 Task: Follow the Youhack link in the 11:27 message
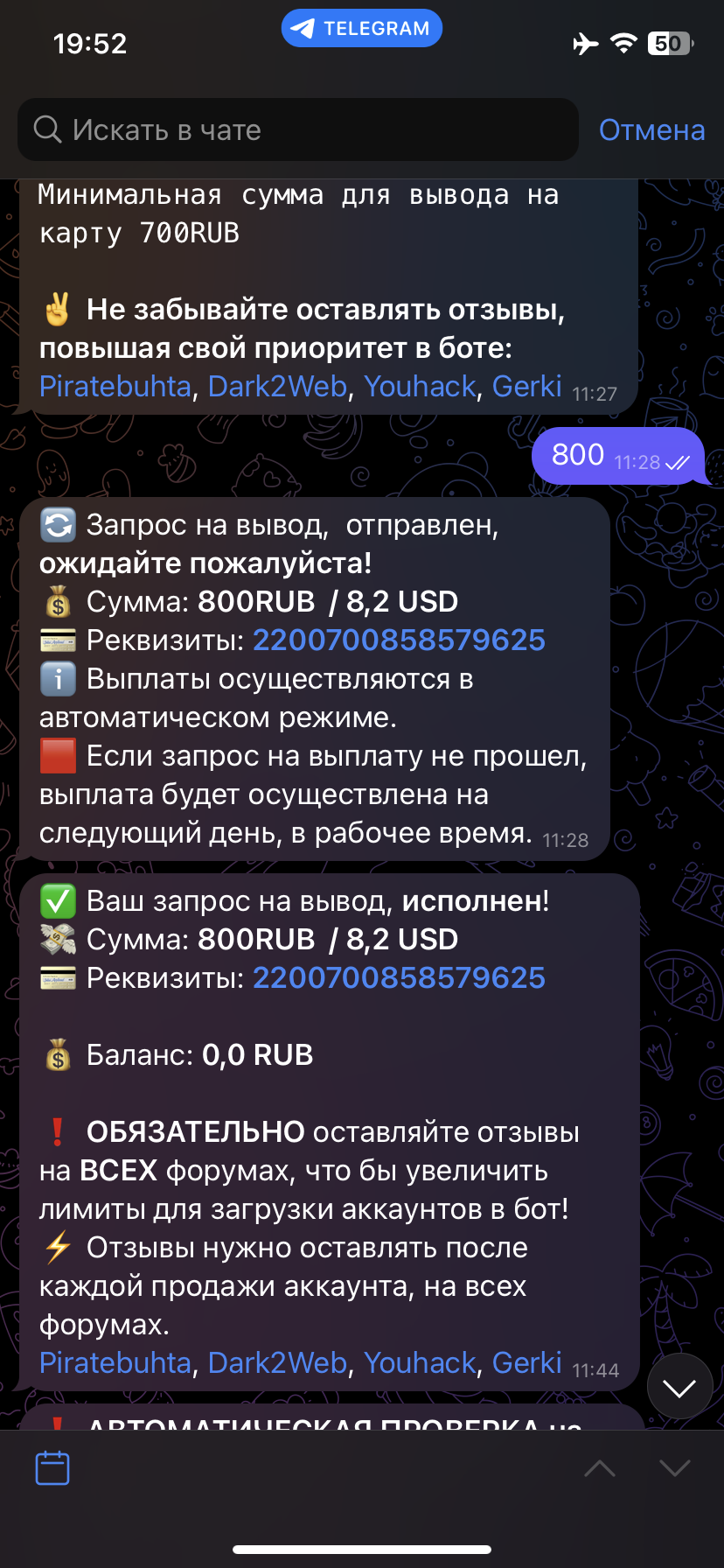420,387
